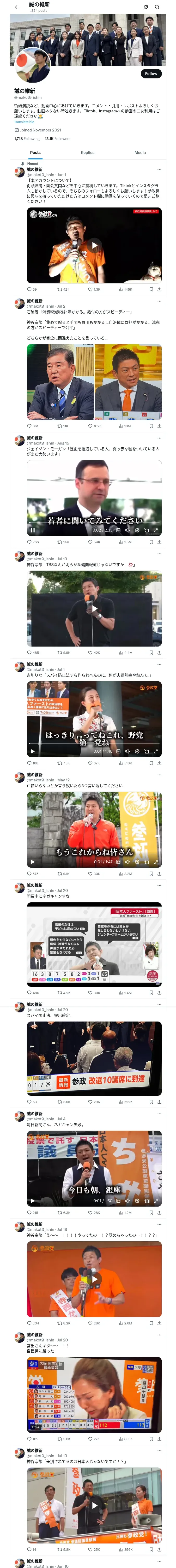The width and height of the screenshot is (176, 1568).
Task: Open more options on the Jul 2 post
Action: click(160, 301)
